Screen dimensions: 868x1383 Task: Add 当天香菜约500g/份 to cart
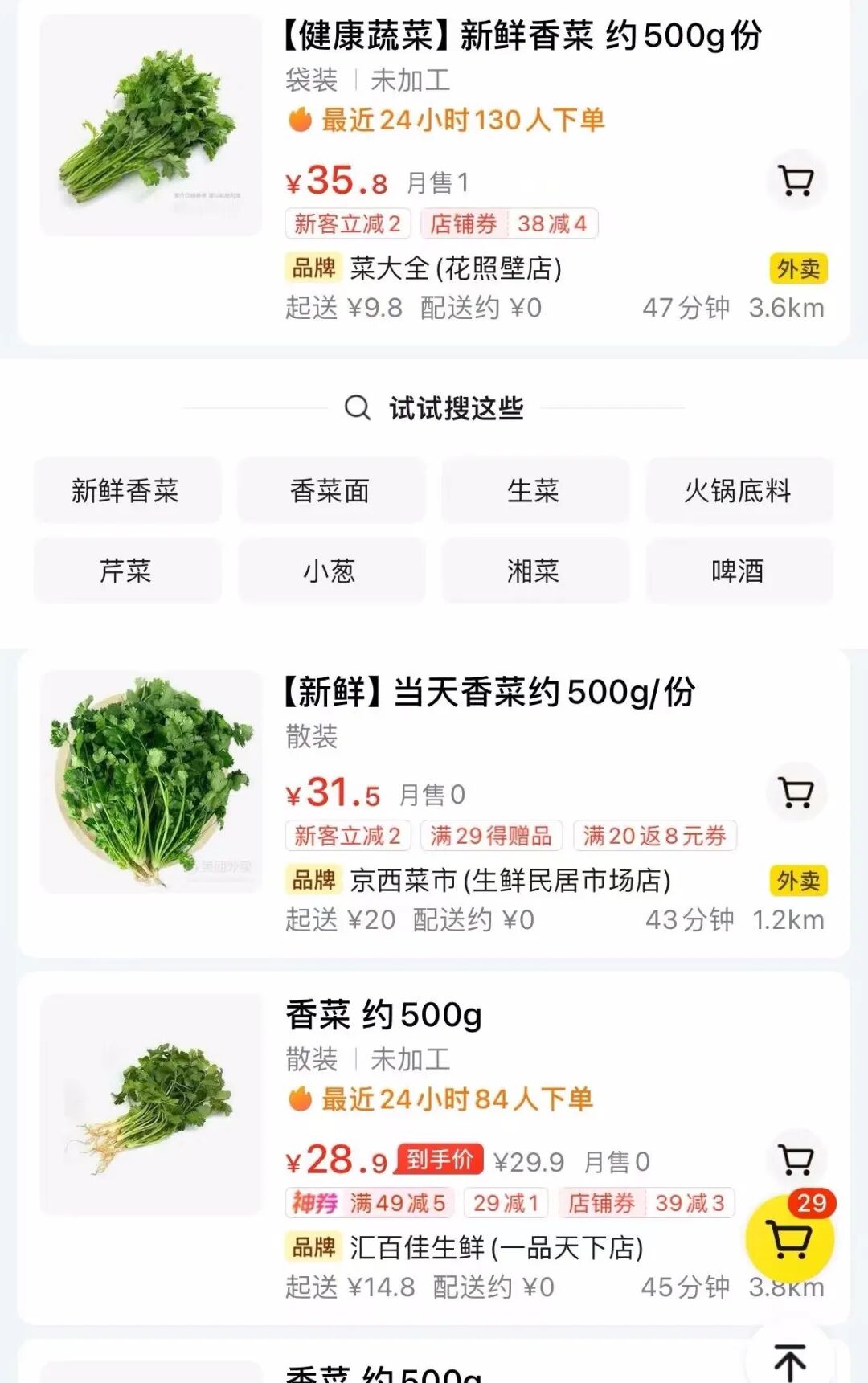(x=796, y=793)
